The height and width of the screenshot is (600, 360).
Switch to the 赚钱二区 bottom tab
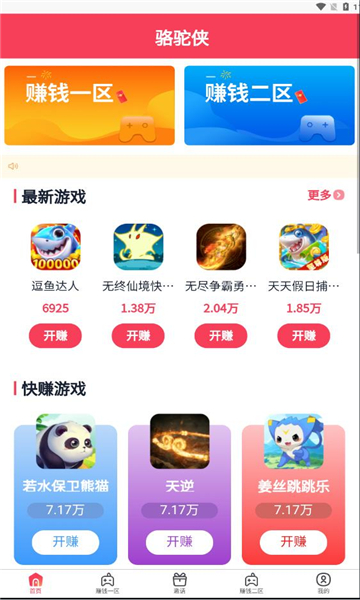251,584
